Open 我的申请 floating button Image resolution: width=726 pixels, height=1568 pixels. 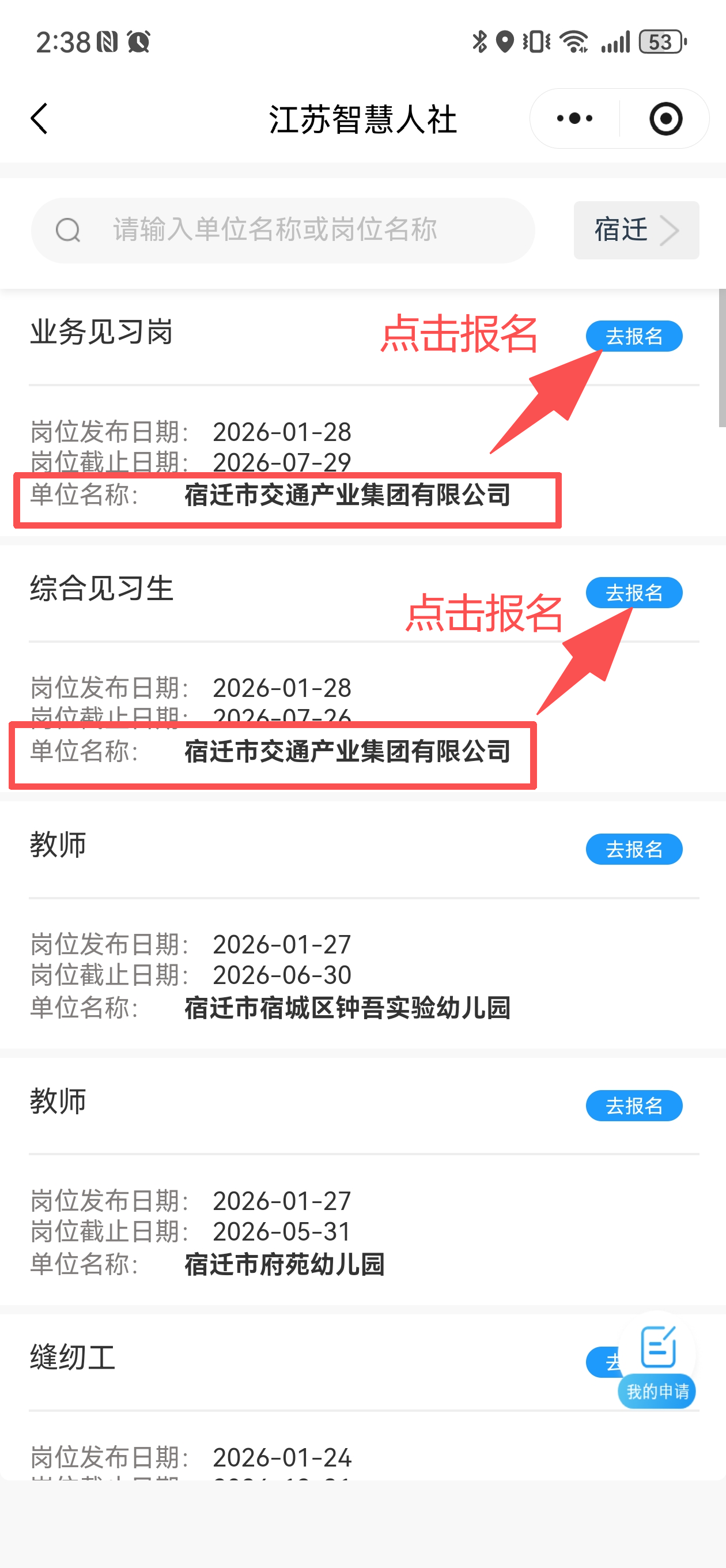click(x=657, y=1363)
